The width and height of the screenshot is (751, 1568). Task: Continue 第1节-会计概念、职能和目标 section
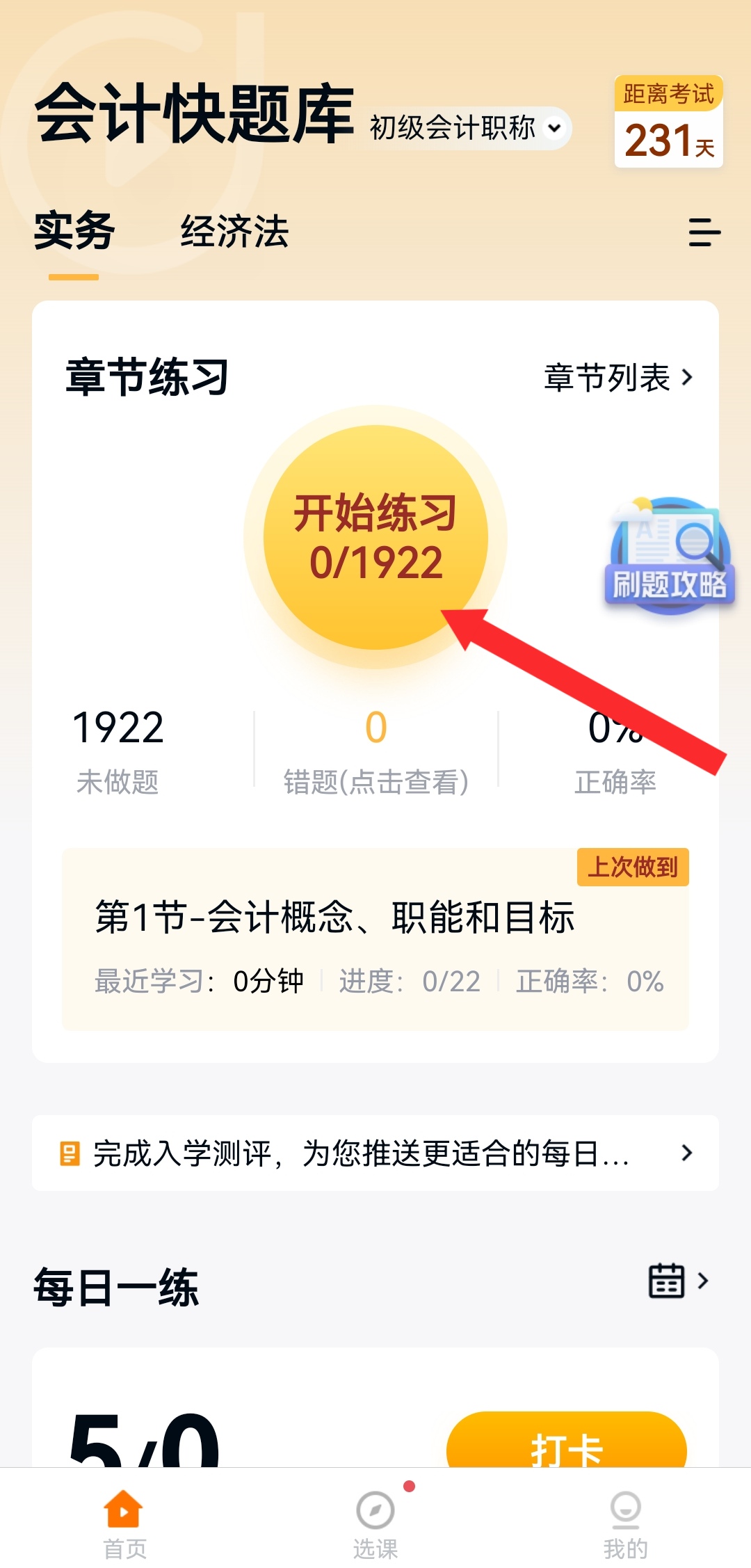coord(375,939)
